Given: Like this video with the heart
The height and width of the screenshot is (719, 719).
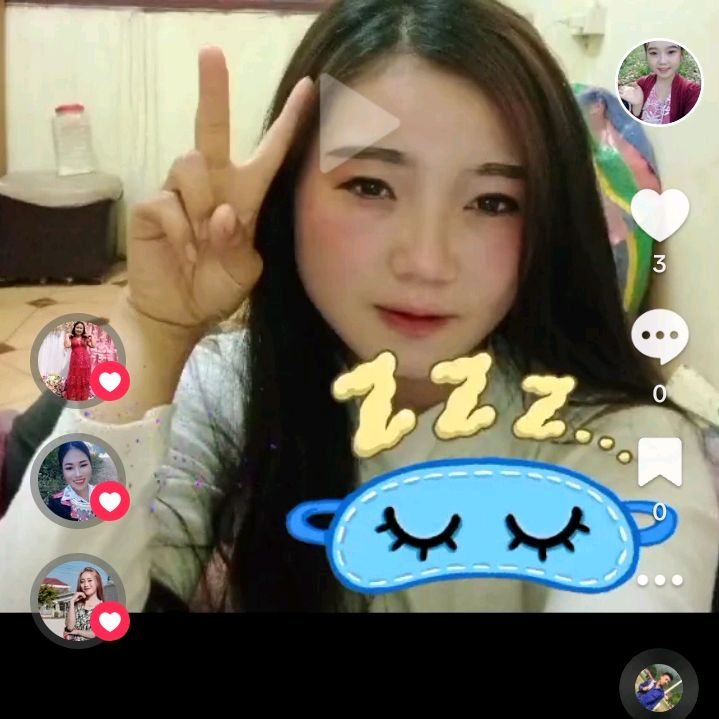Looking at the screenshot, I should (x=660, y=214).
